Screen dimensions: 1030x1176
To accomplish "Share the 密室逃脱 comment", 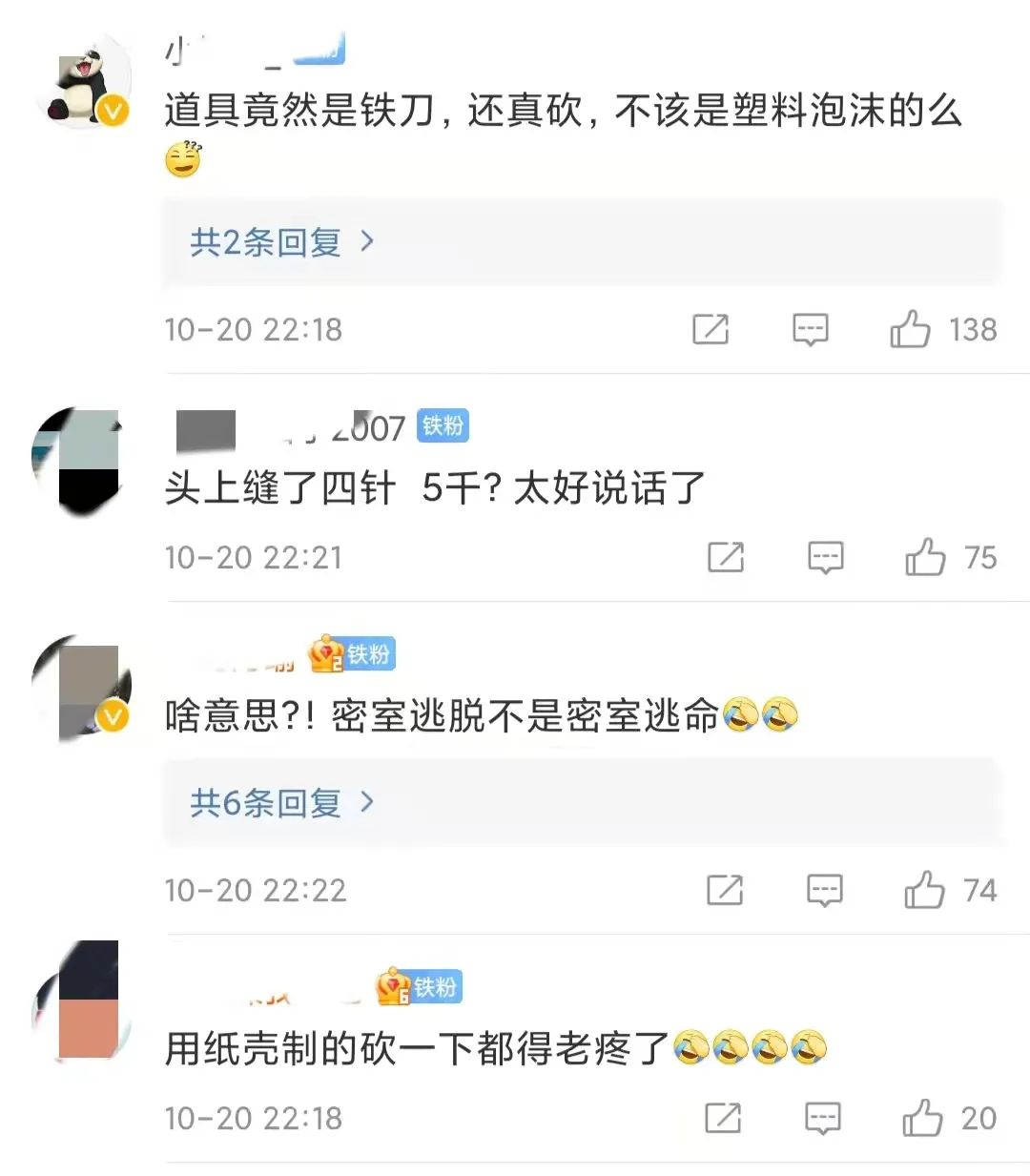I will point(725,891).
